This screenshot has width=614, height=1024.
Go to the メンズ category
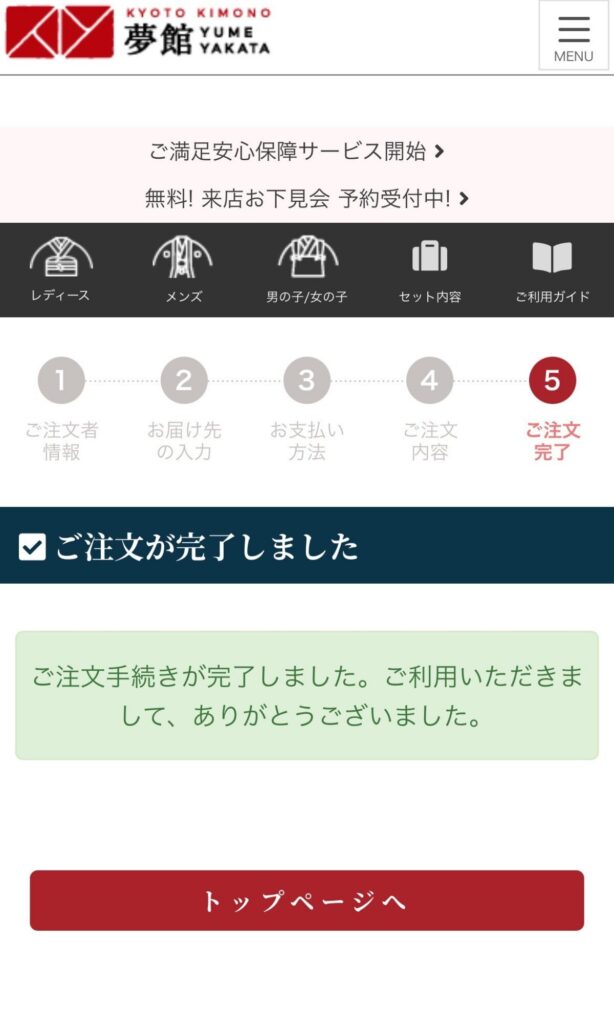183,270
